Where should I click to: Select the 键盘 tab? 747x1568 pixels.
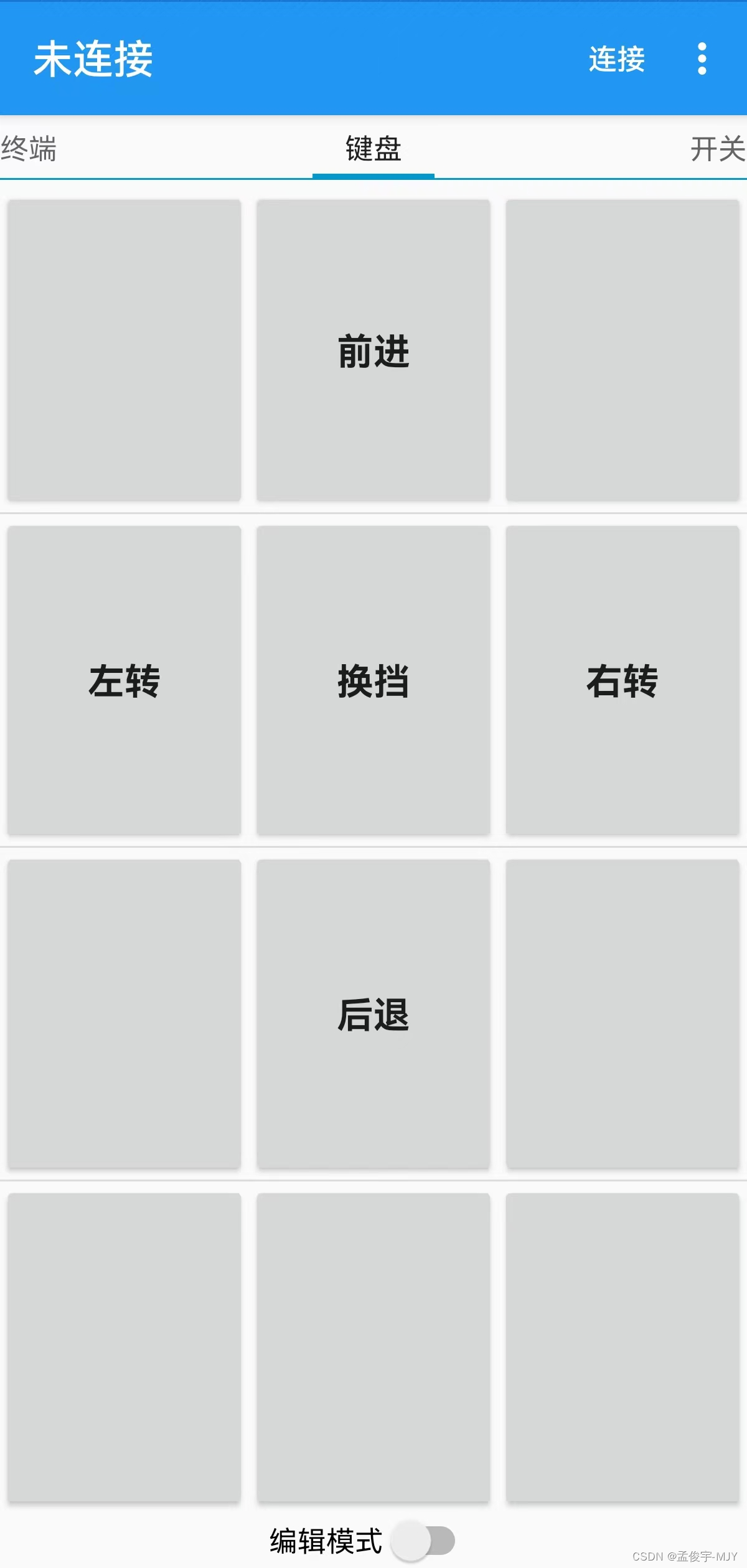[x=374, y=149]
